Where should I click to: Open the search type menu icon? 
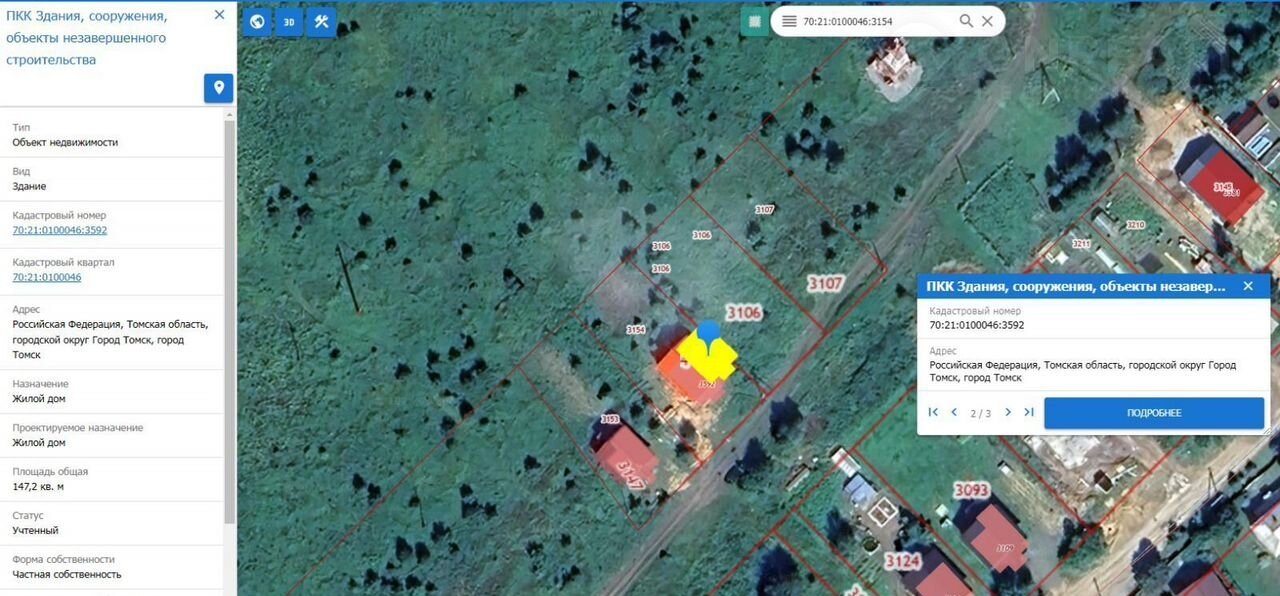pyautogui.click(x=789, y=21)
